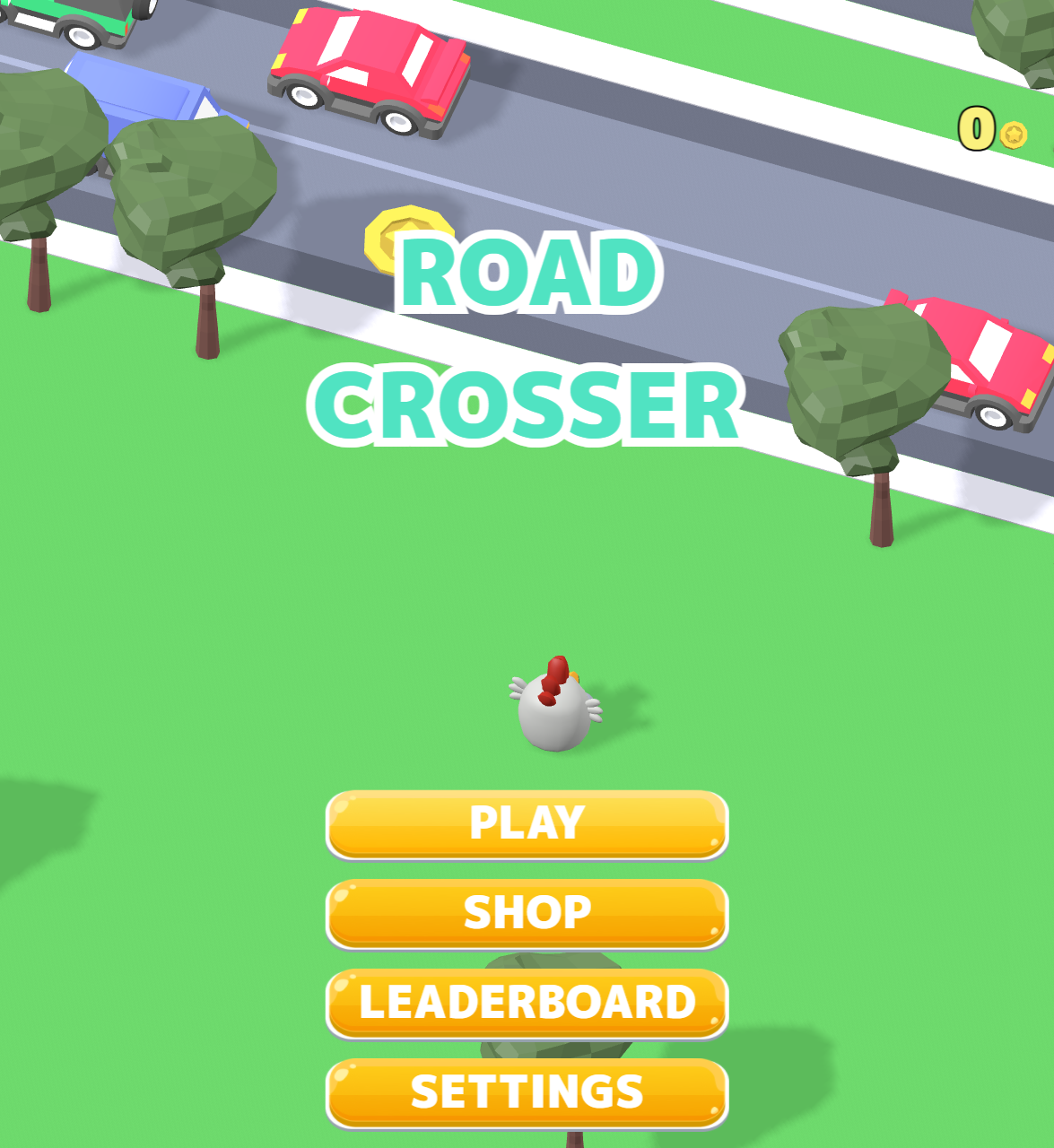Open the Shop
1054x1148 pixels.
click(x=527, y=913)
